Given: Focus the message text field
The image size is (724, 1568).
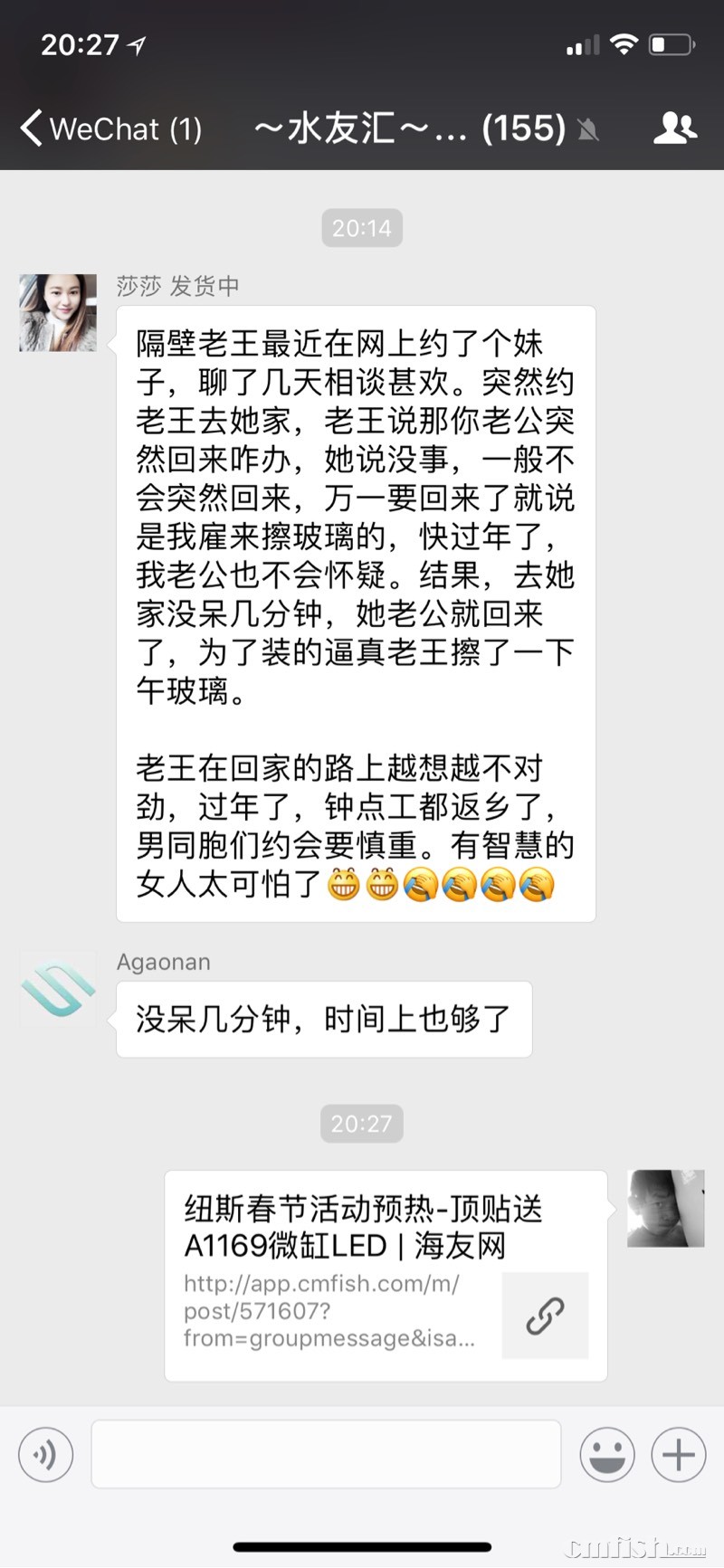Looking at the screenshot, I should click(326, 1455).
